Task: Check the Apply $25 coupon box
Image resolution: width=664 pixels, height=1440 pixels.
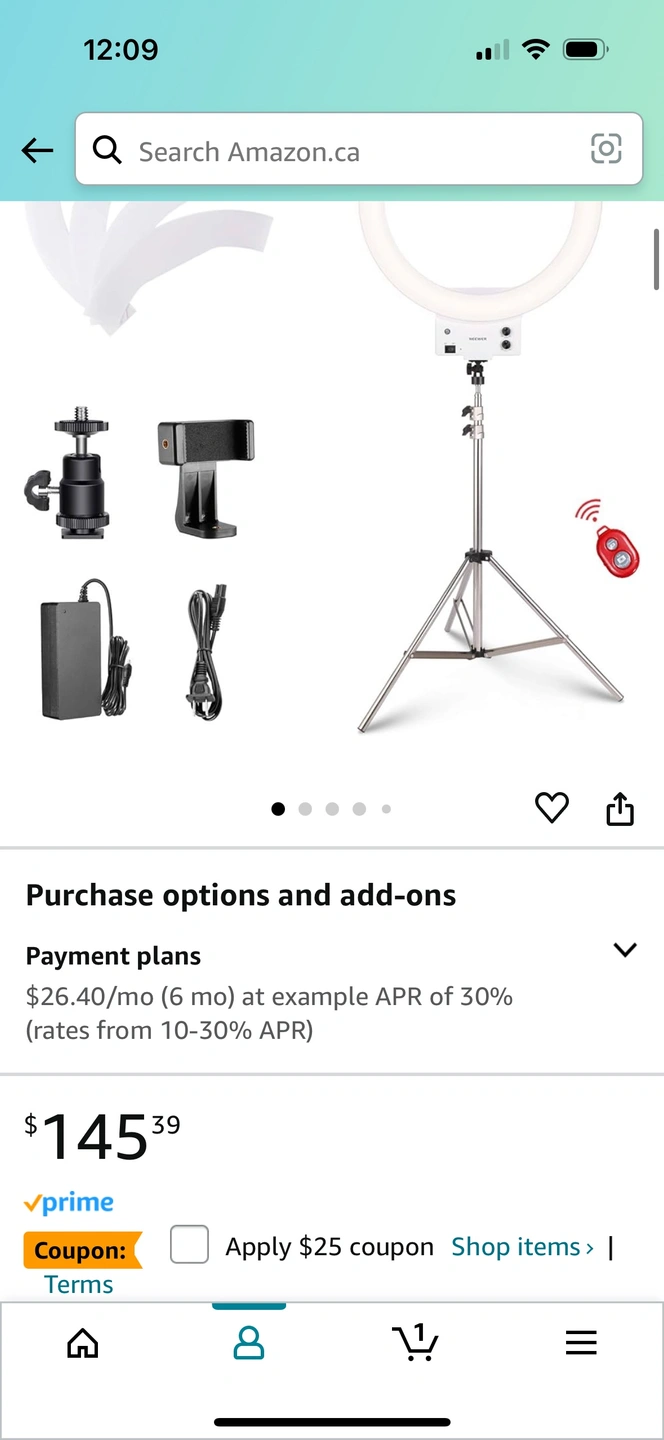Action: point(190,1246)
